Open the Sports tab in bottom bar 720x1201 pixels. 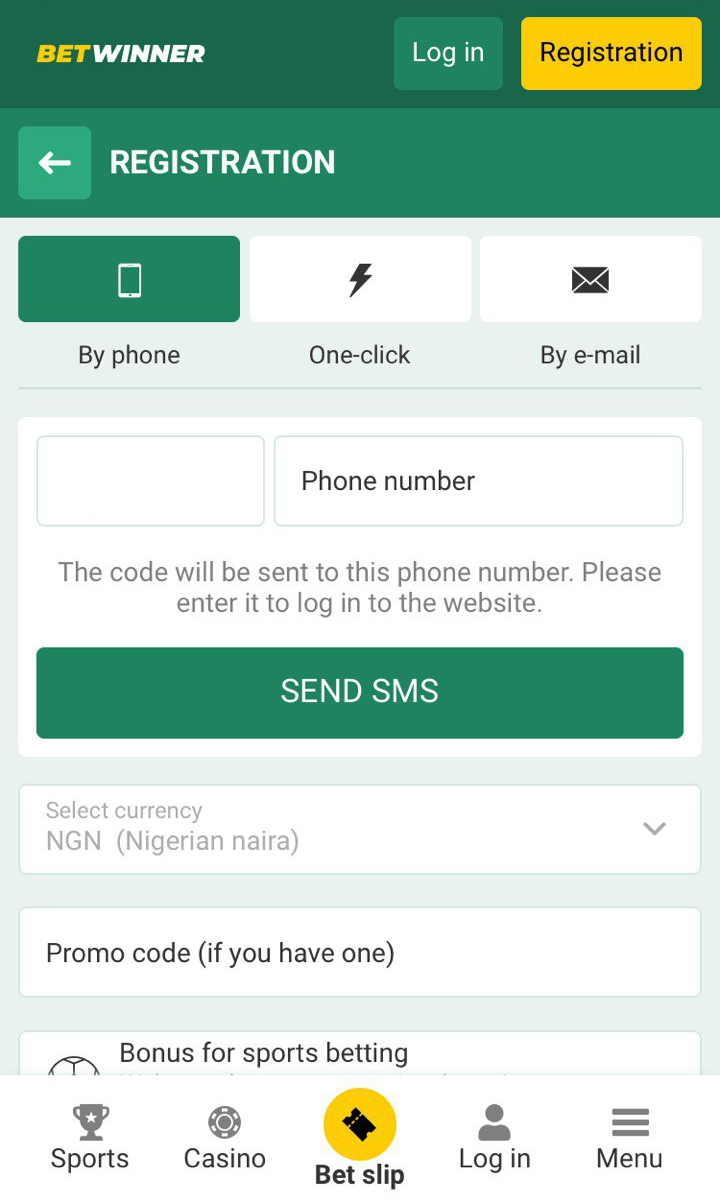(x=90, y=1138)
